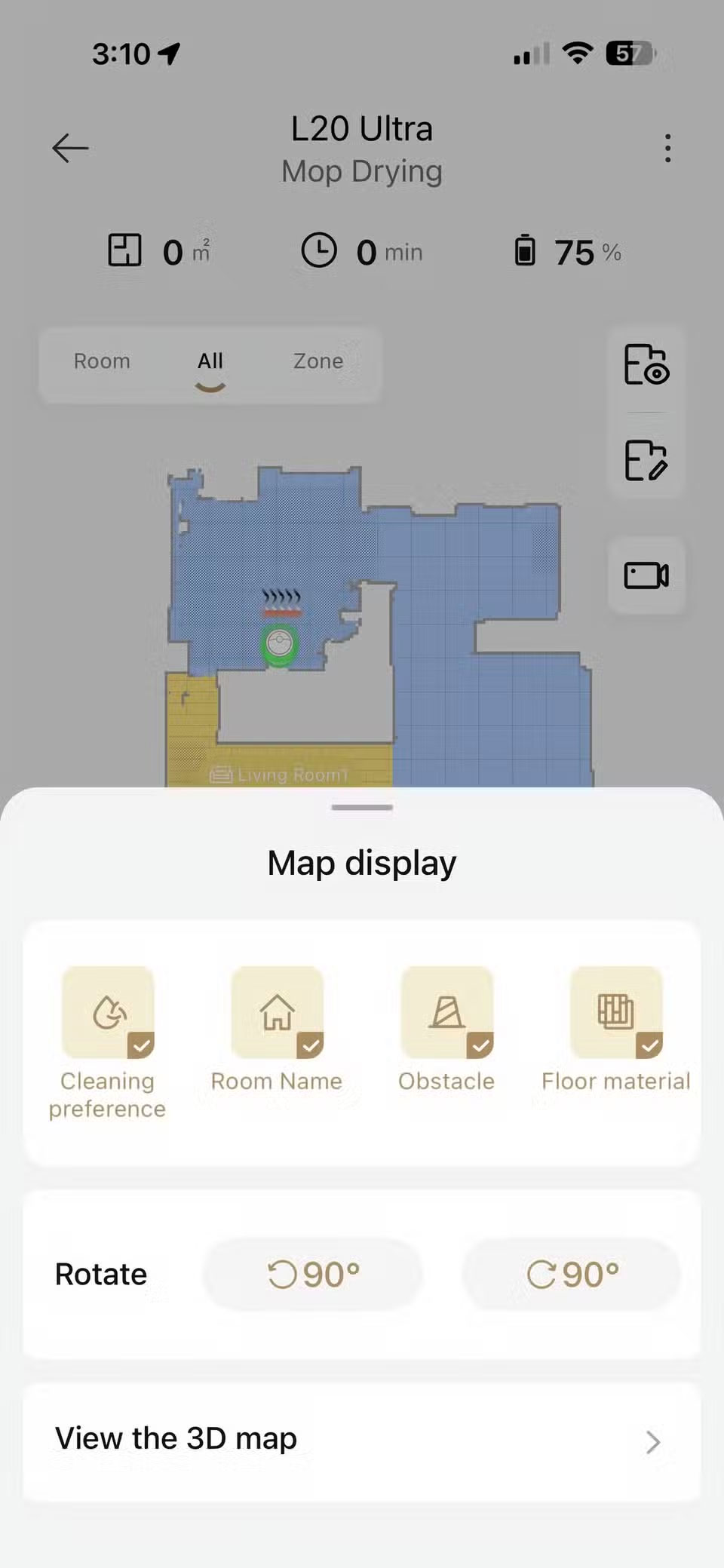Rotate map 90° counterclockwise
The width and height of the screenshot is (724, 1568).
pos(313,1275)
